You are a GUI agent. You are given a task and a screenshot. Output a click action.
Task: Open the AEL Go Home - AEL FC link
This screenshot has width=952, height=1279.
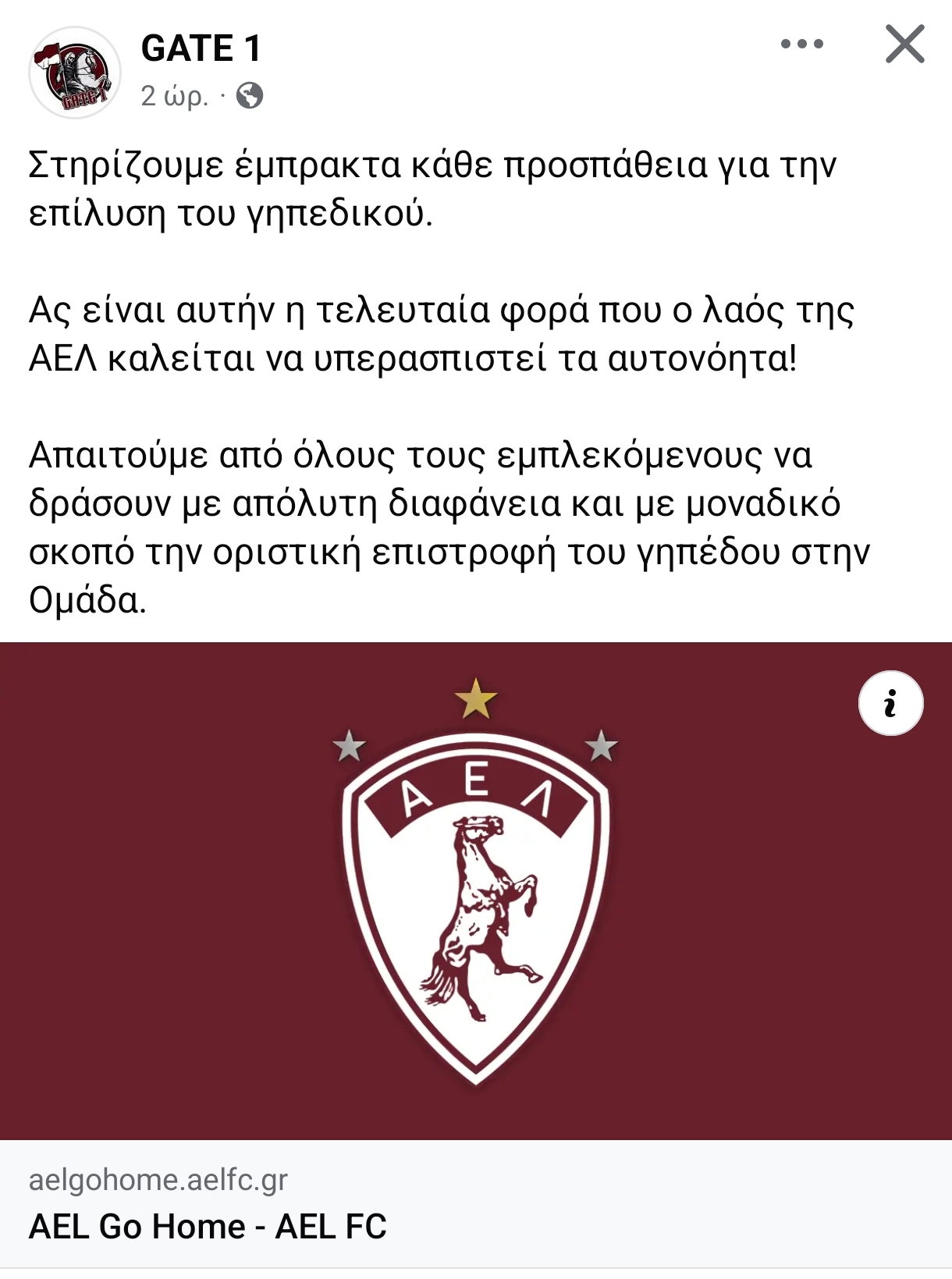pyautogui.click(x=208, y=1226)
